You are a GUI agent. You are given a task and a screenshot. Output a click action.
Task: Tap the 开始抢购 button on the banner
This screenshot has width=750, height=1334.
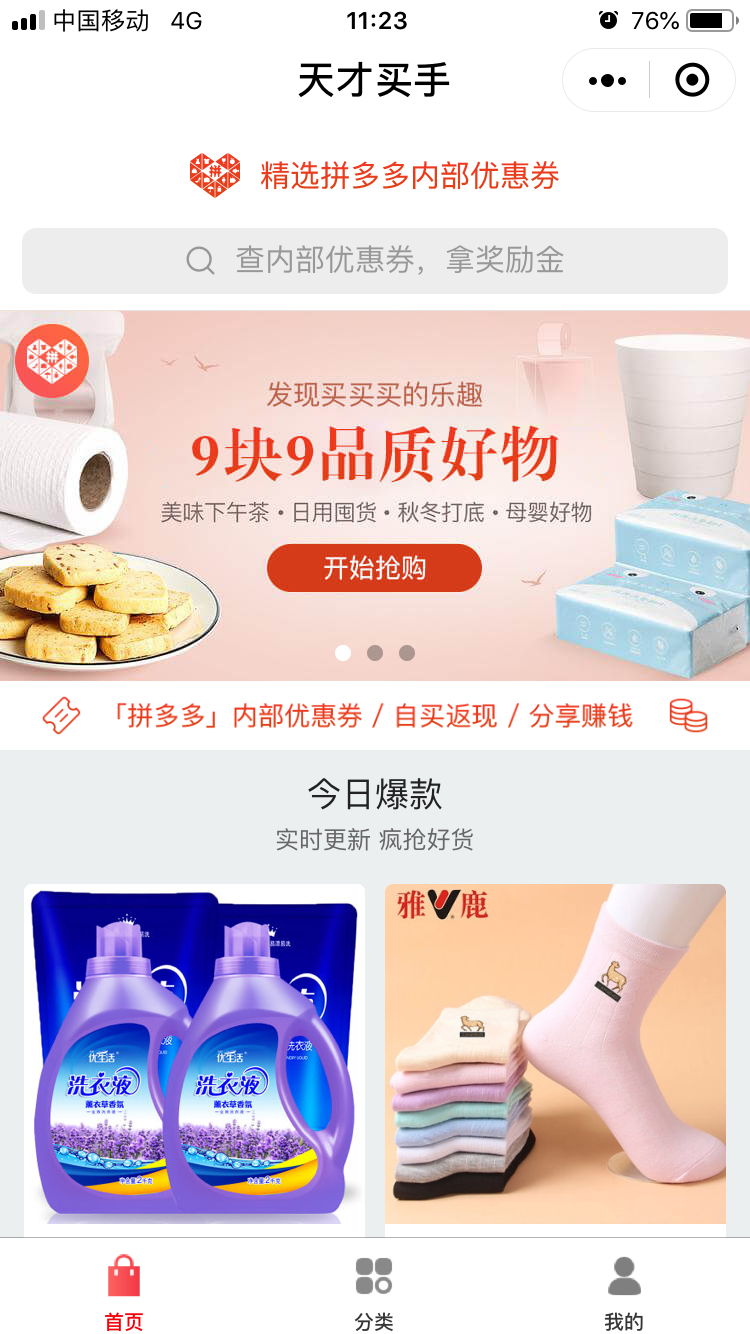374,568
